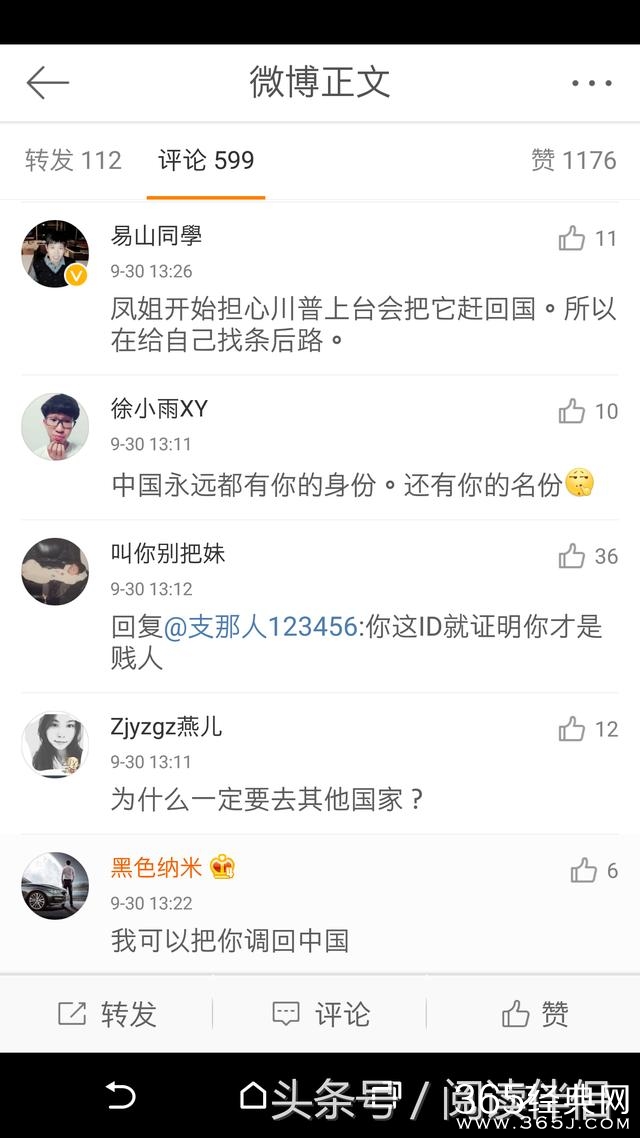The width and height of the screenshot is (640, 1138).
Task: Open 易山同學's profile avatar
Action: (x=55, y=254)
